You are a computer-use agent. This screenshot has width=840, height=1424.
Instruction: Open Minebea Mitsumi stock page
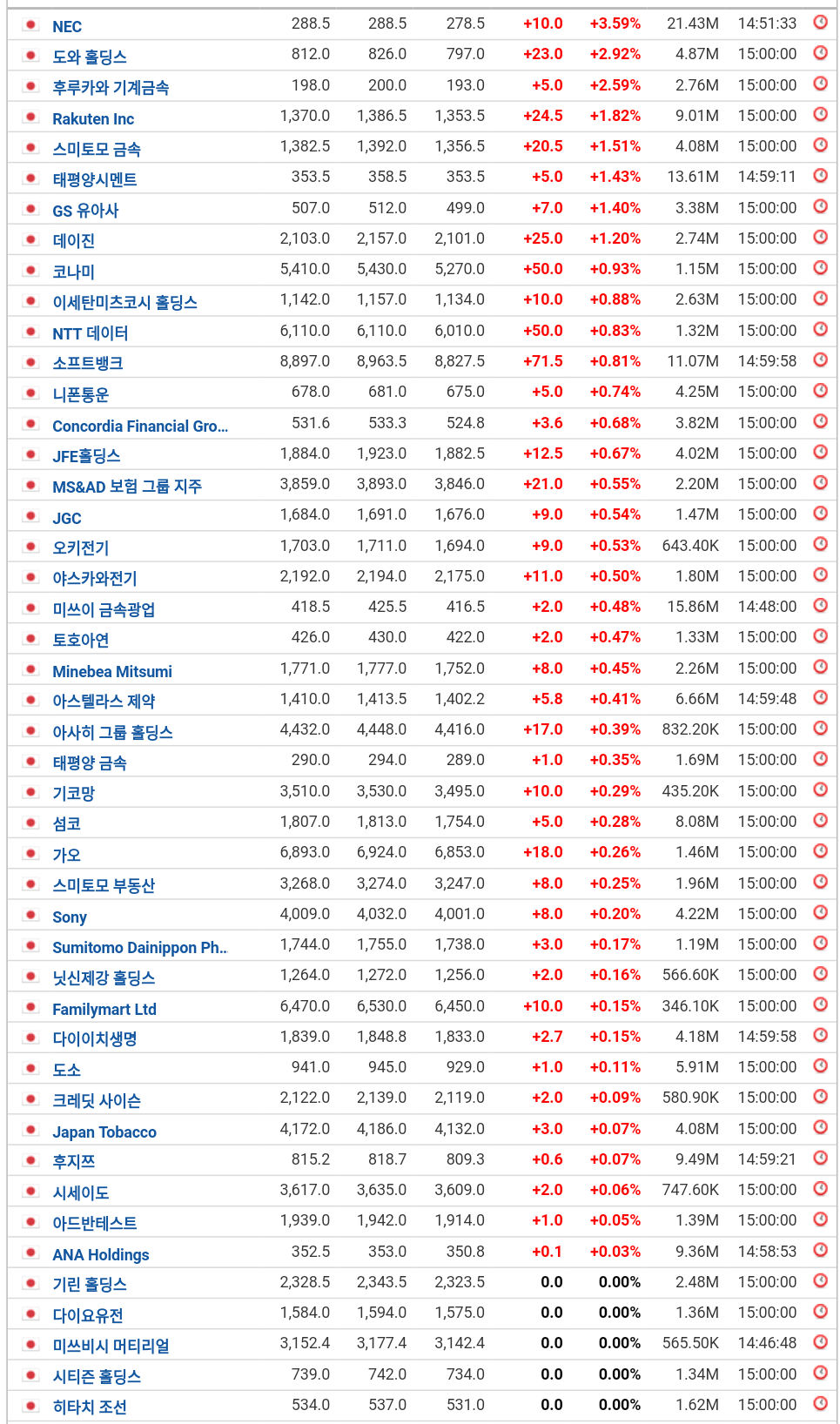click(112, 671)
